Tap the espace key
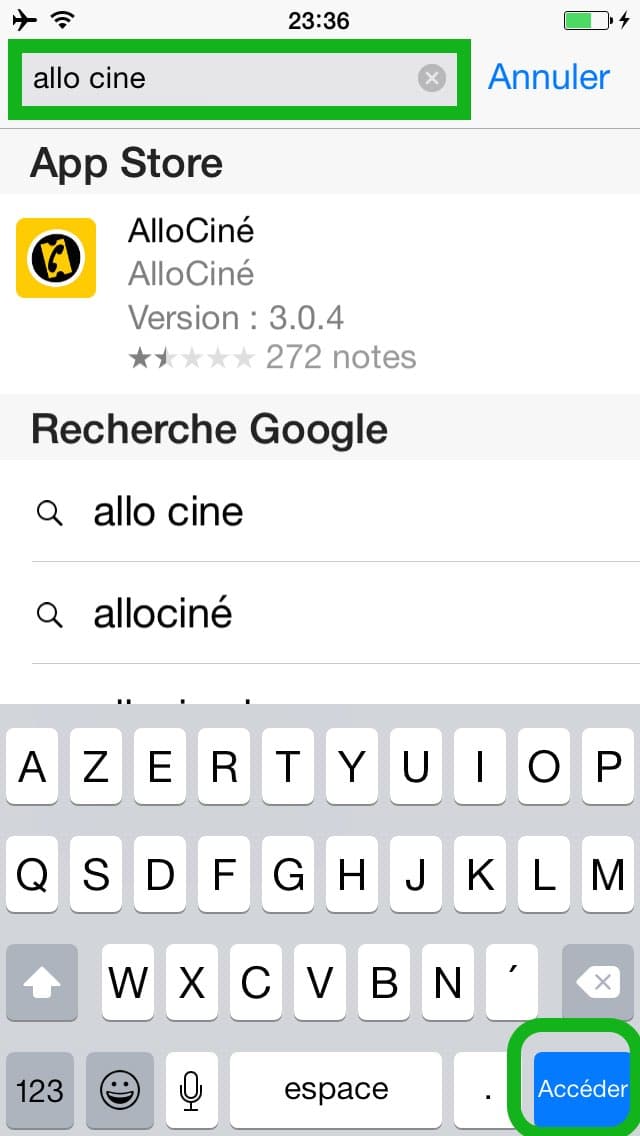This screenshot has width=640, height=1136. (336, 1090)
